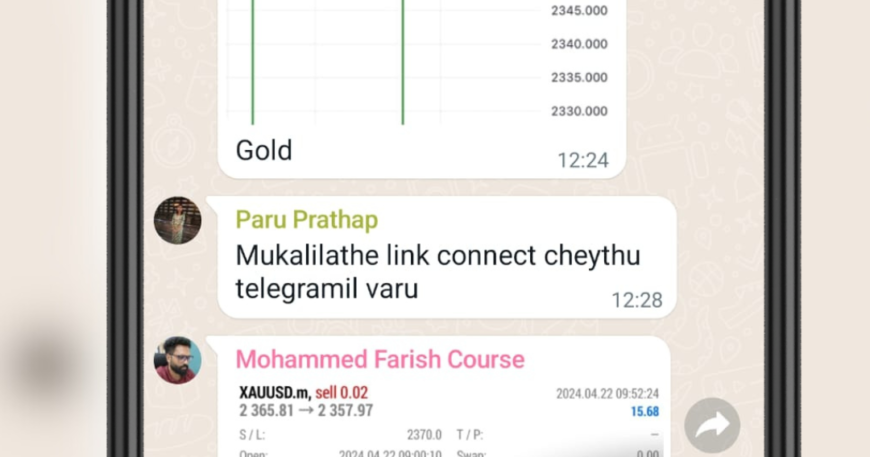Open the Gold chart image
The image size is (870, 457).
tap(420, 62)
